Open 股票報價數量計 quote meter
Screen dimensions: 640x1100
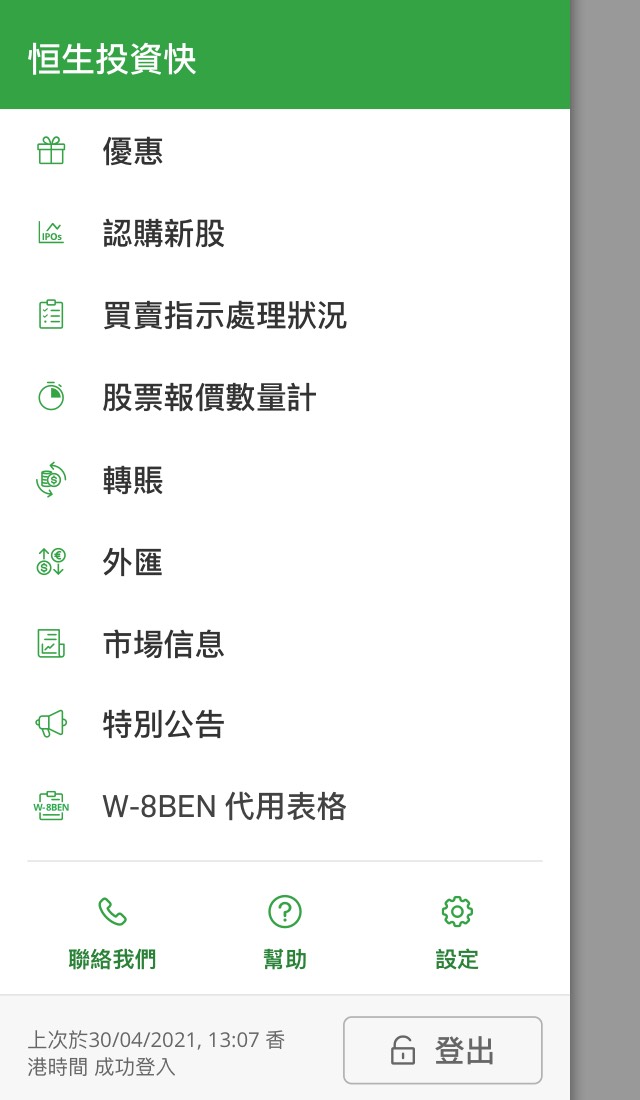click(x=209, y=398)
